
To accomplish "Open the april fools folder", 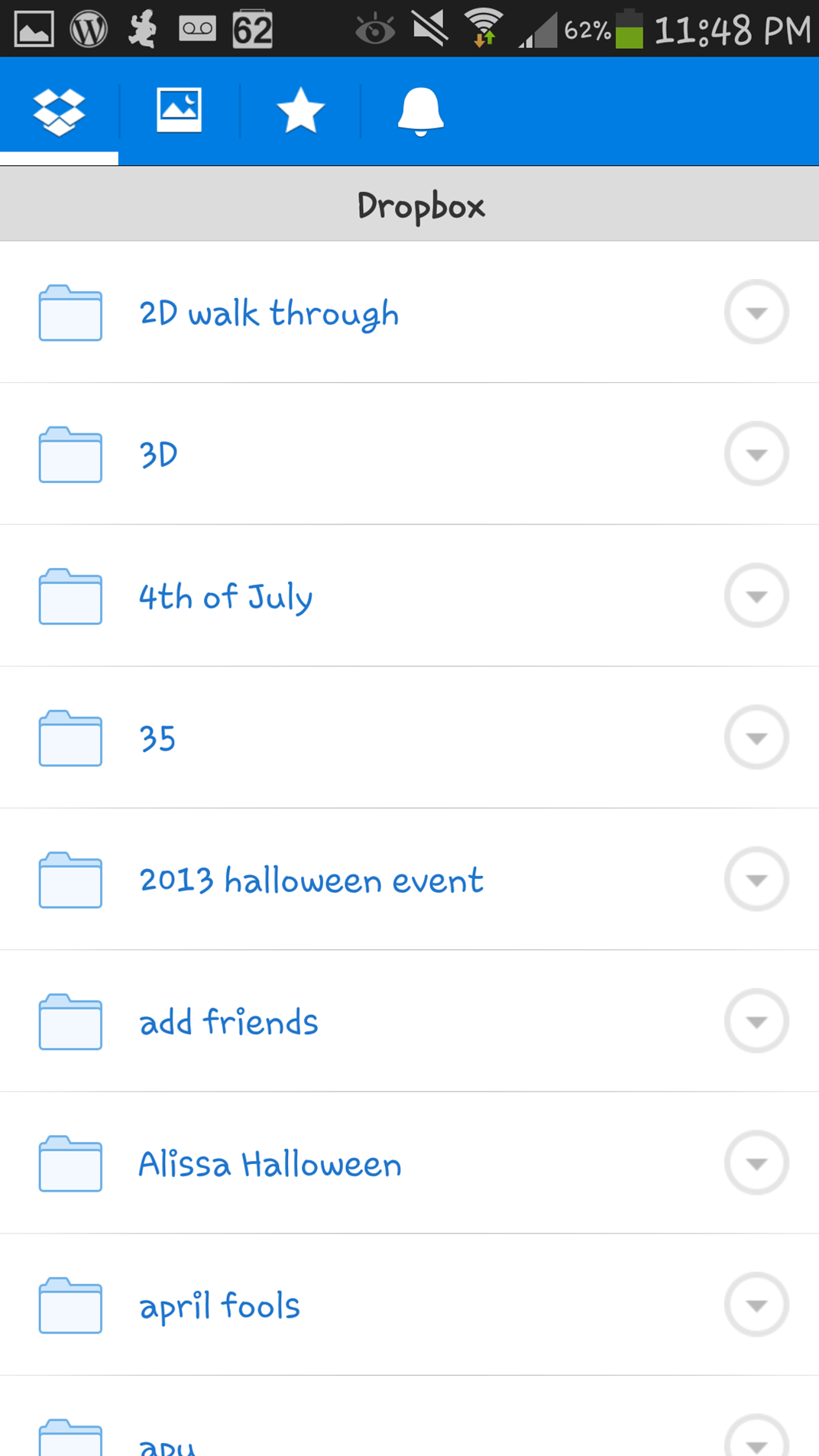I will coord(219,1305).
